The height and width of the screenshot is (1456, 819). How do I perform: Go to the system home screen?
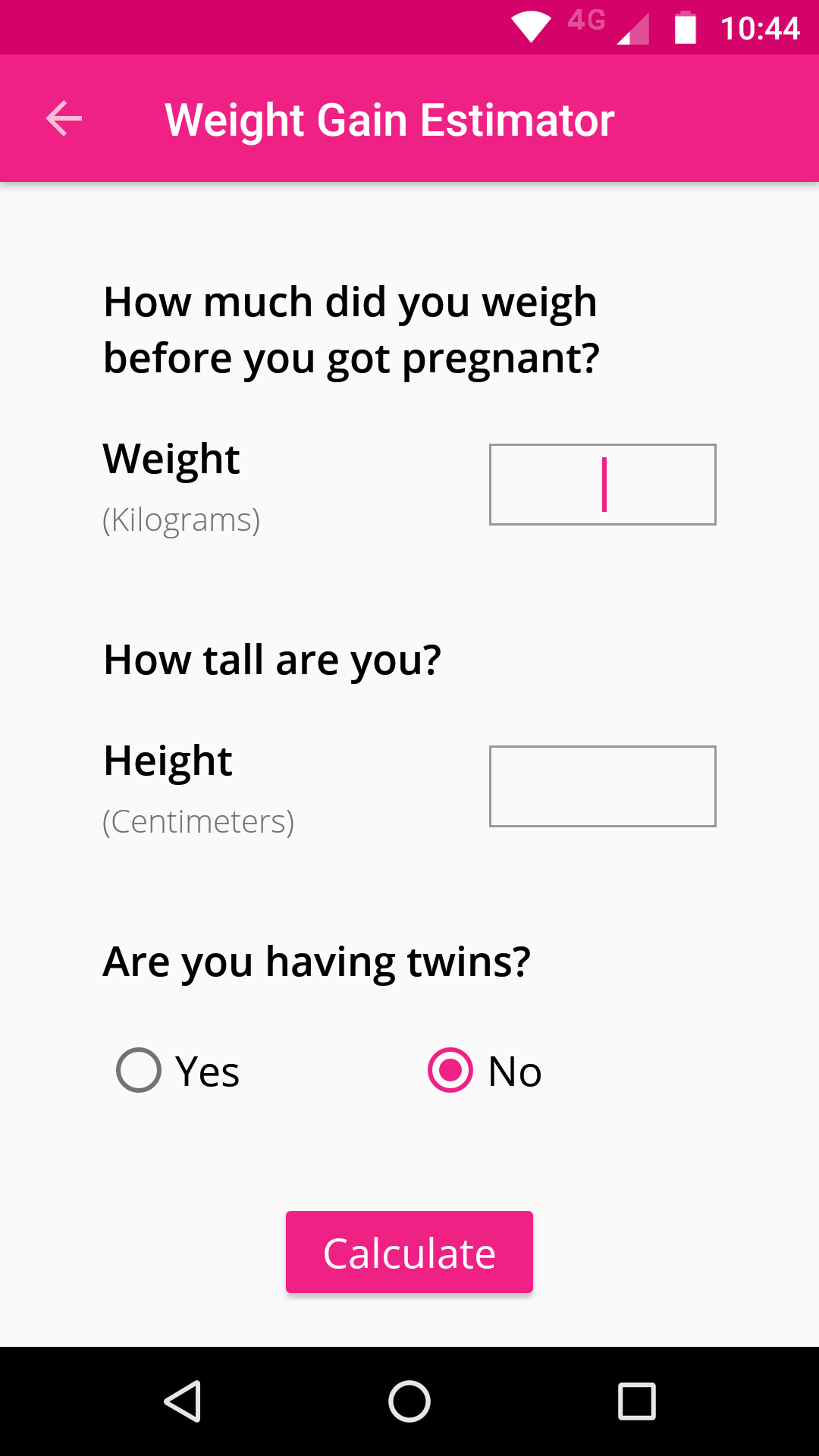coord(409,1401)
